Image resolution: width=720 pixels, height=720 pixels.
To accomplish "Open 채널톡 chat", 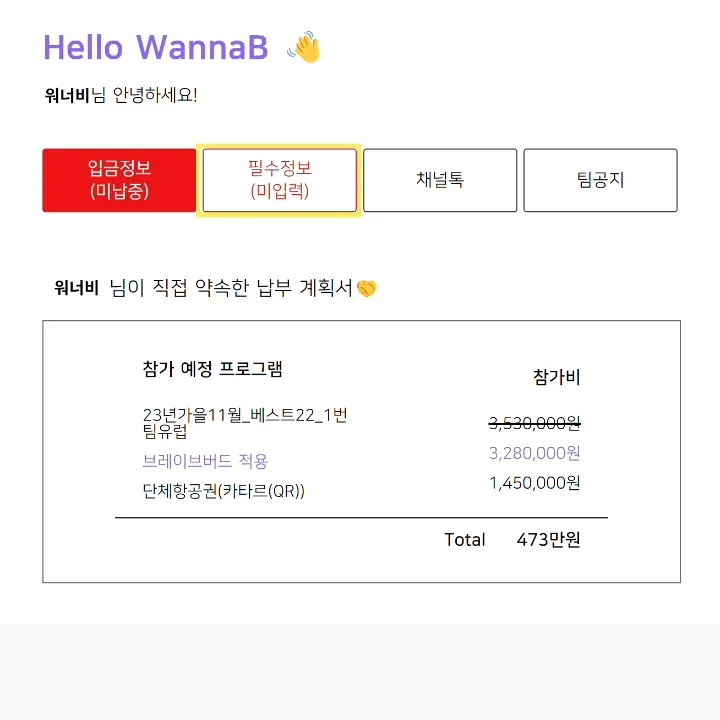I will (x=440, y=180).
